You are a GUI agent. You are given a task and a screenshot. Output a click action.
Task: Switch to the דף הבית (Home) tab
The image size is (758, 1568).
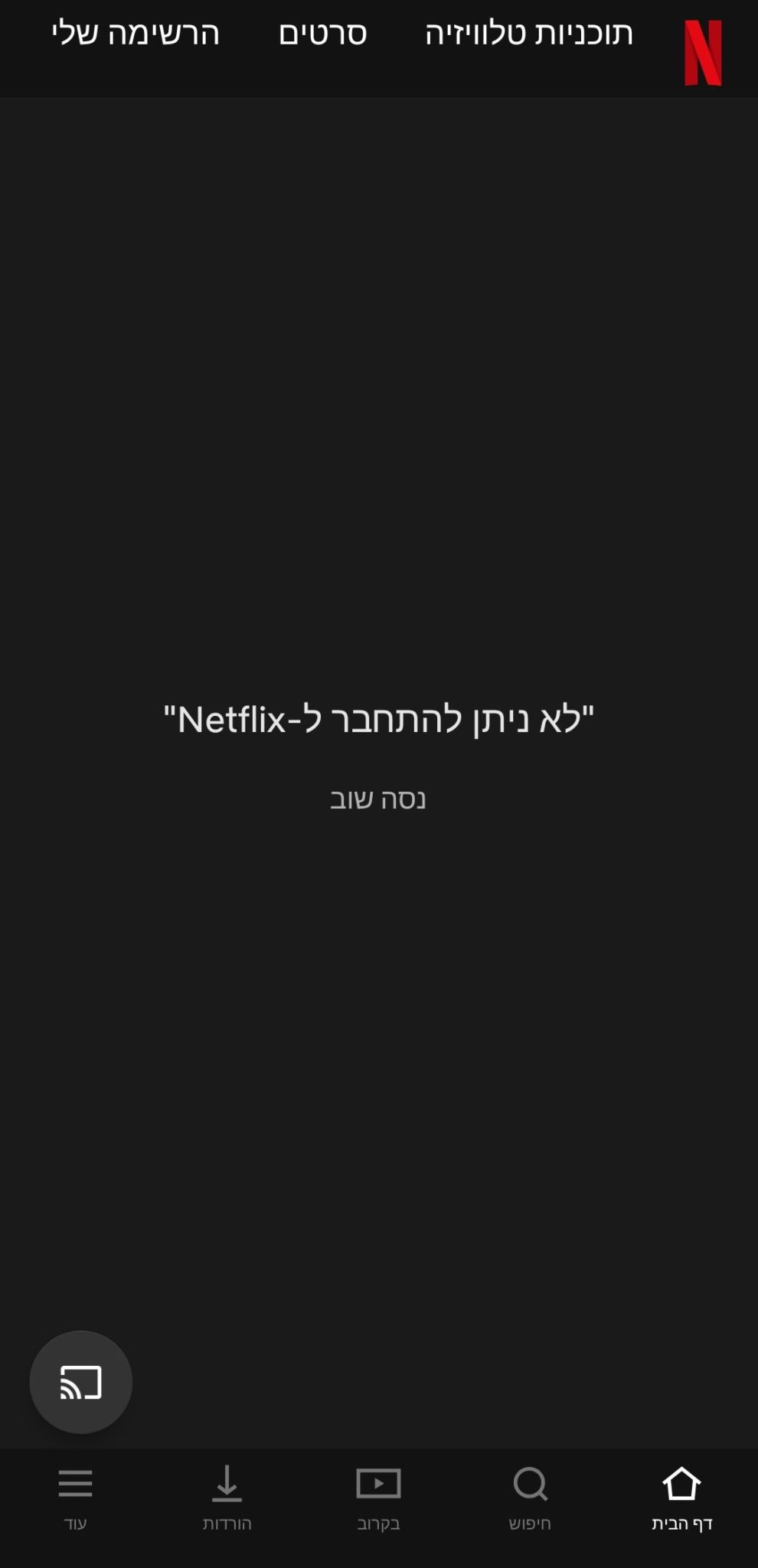tap(681, 1497)
